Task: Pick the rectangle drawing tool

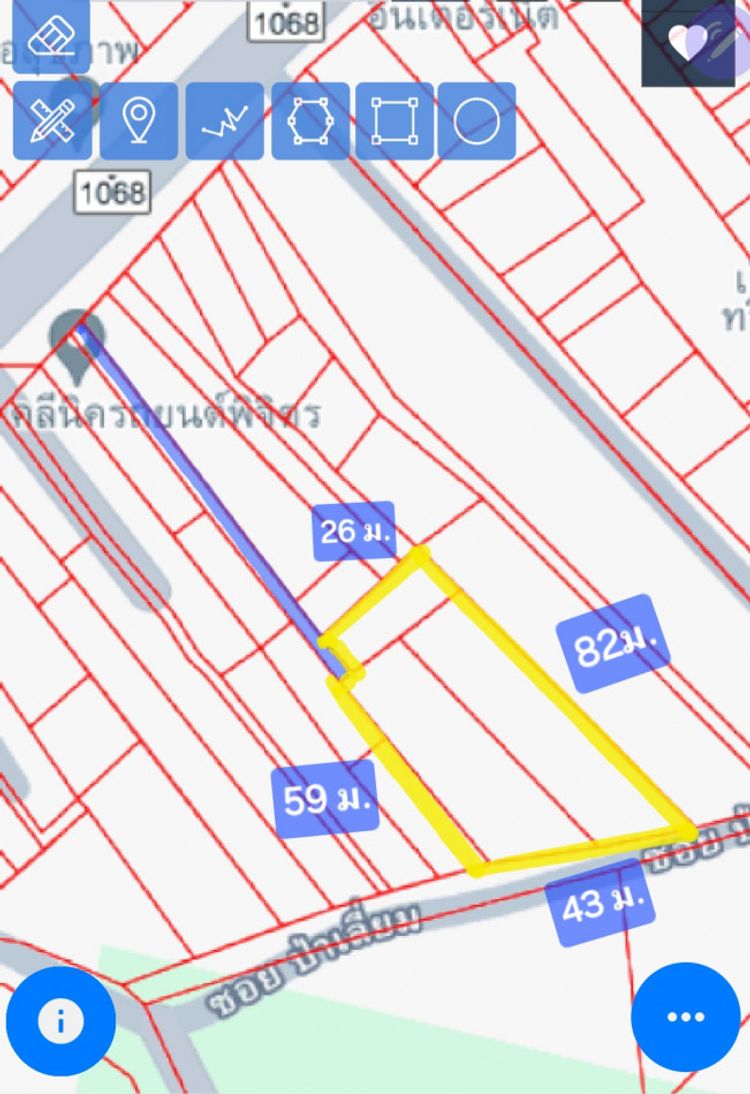Action: pyautogui.click(x=394, y=121)
